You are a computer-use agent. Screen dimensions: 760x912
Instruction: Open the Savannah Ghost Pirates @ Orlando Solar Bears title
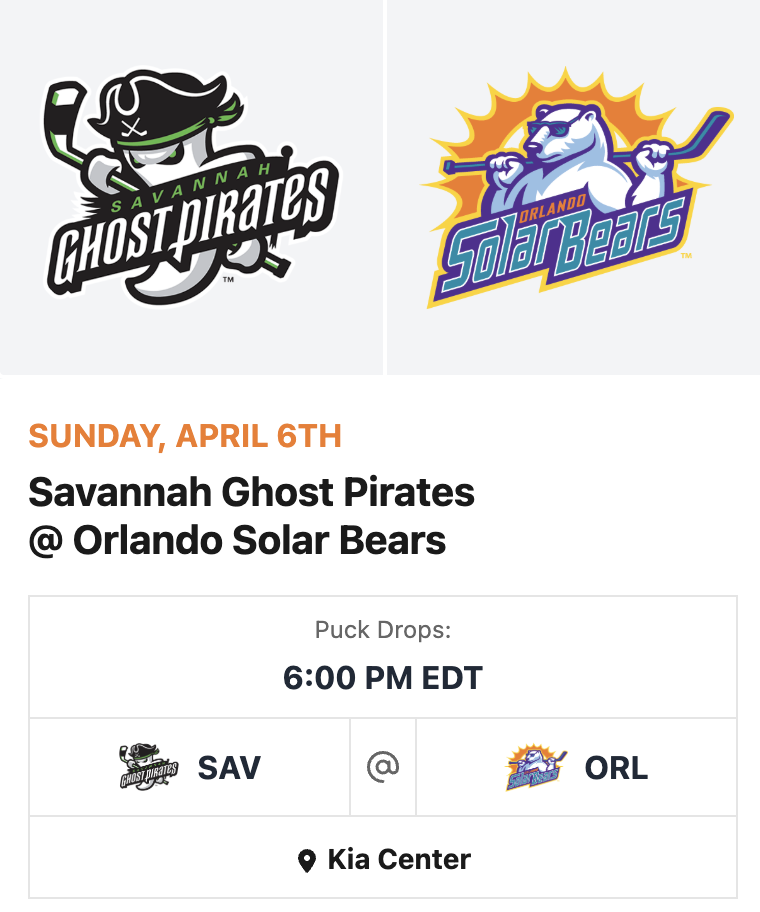click(252, 516)
